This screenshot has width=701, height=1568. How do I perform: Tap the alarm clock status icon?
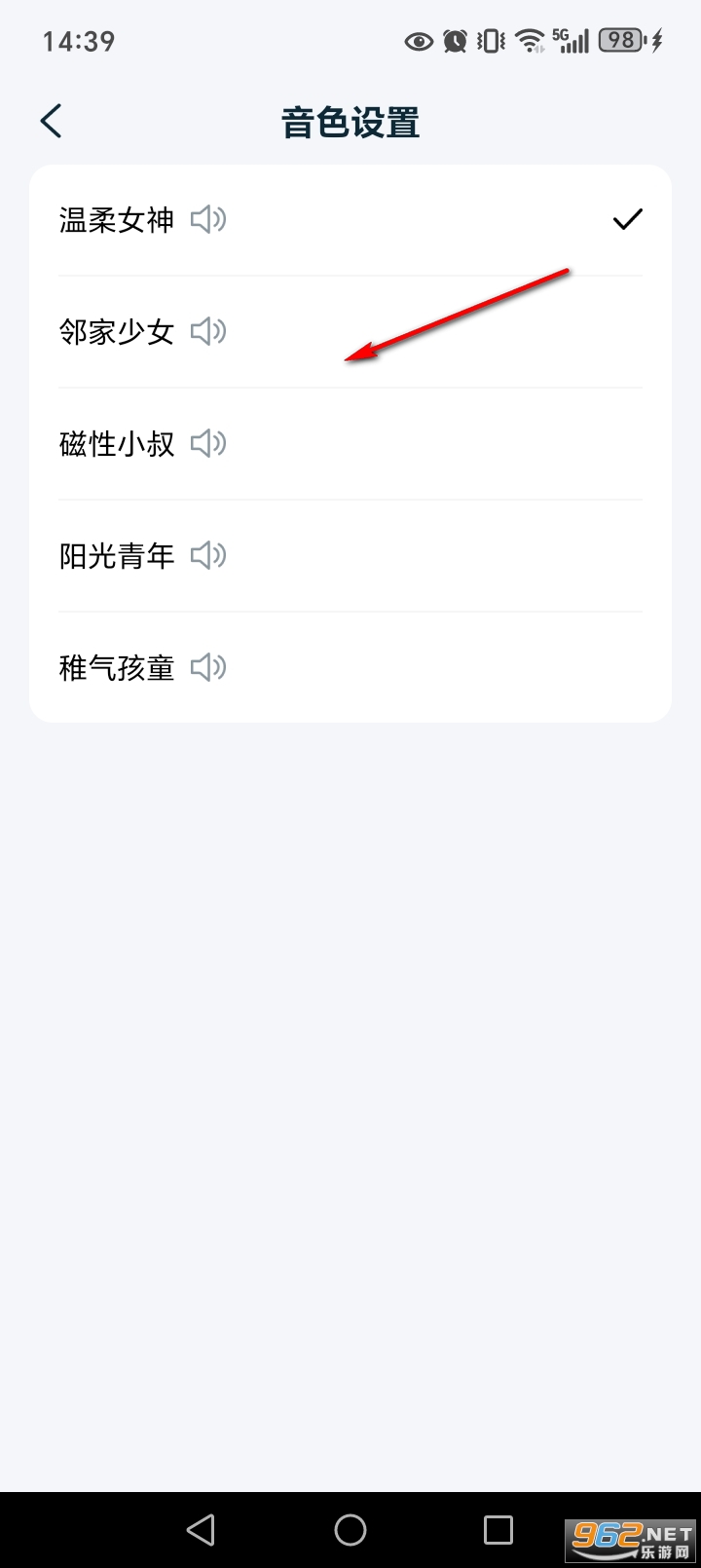456,40
